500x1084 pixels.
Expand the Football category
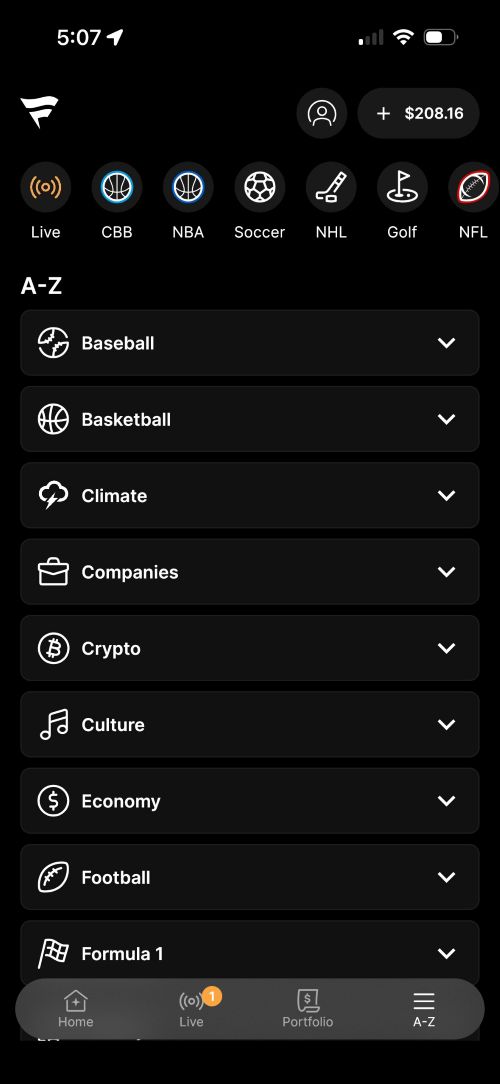250,877
